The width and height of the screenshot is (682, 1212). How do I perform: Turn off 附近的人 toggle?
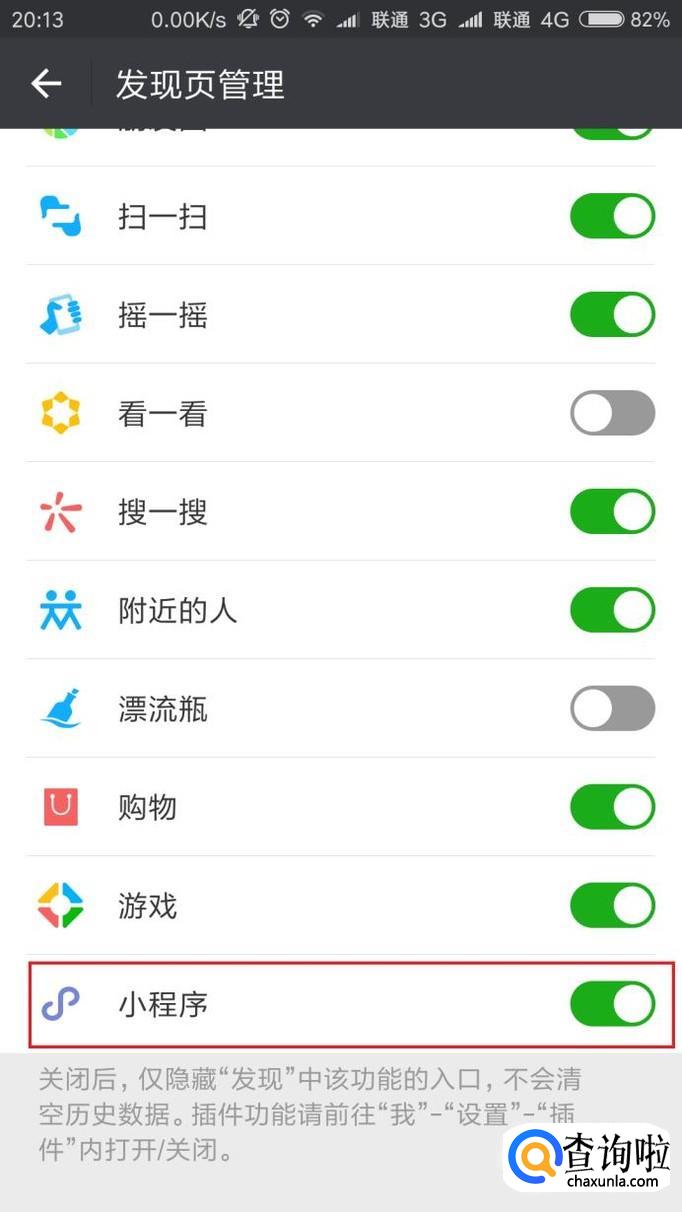tap(612, 610)
